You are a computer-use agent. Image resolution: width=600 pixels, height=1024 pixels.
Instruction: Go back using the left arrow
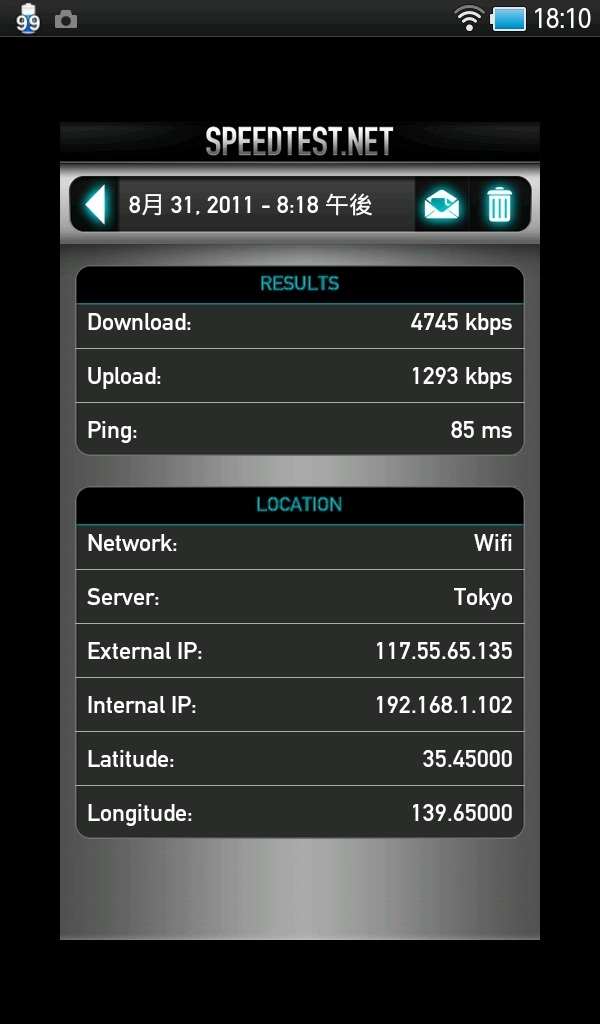[x=95, y=205]
